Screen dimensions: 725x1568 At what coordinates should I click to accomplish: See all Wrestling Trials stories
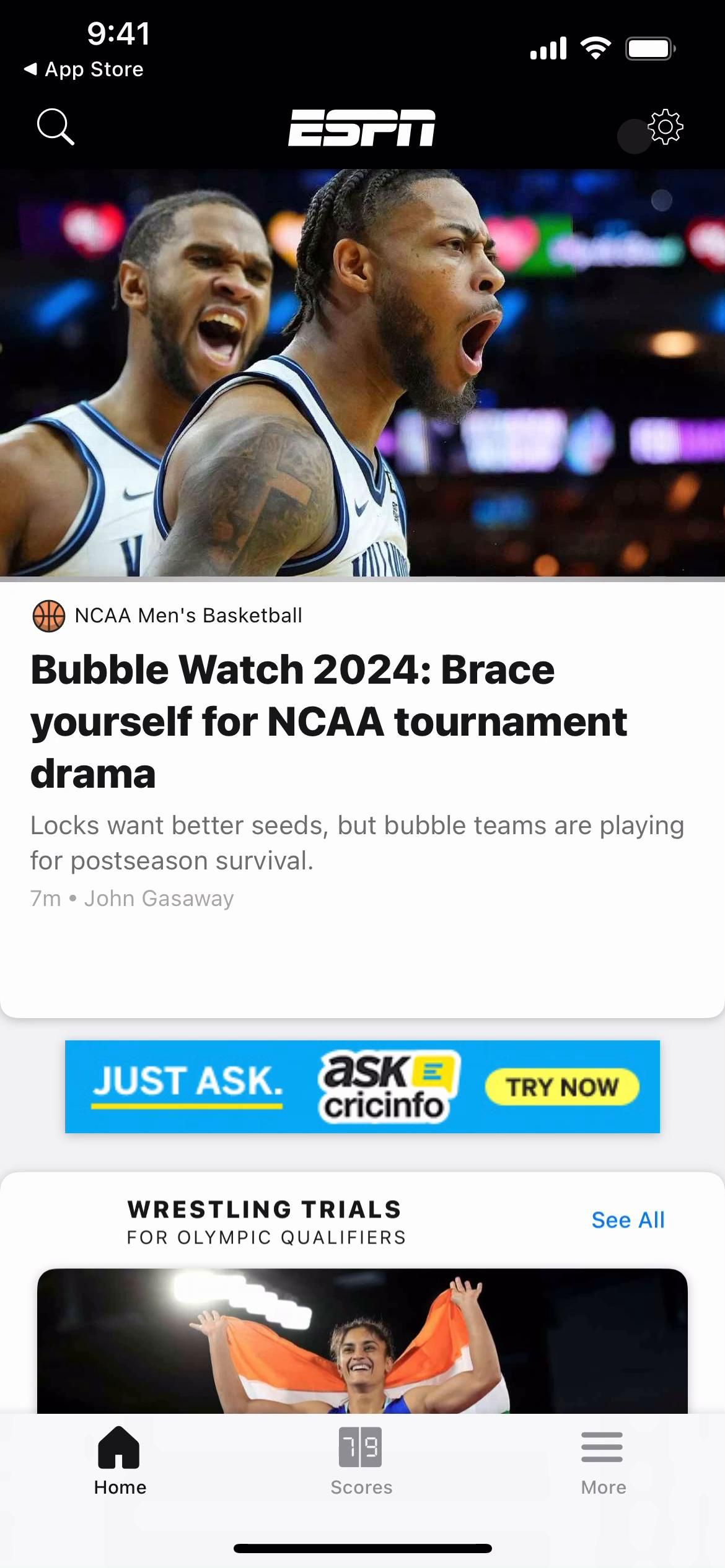[628, 1220]
